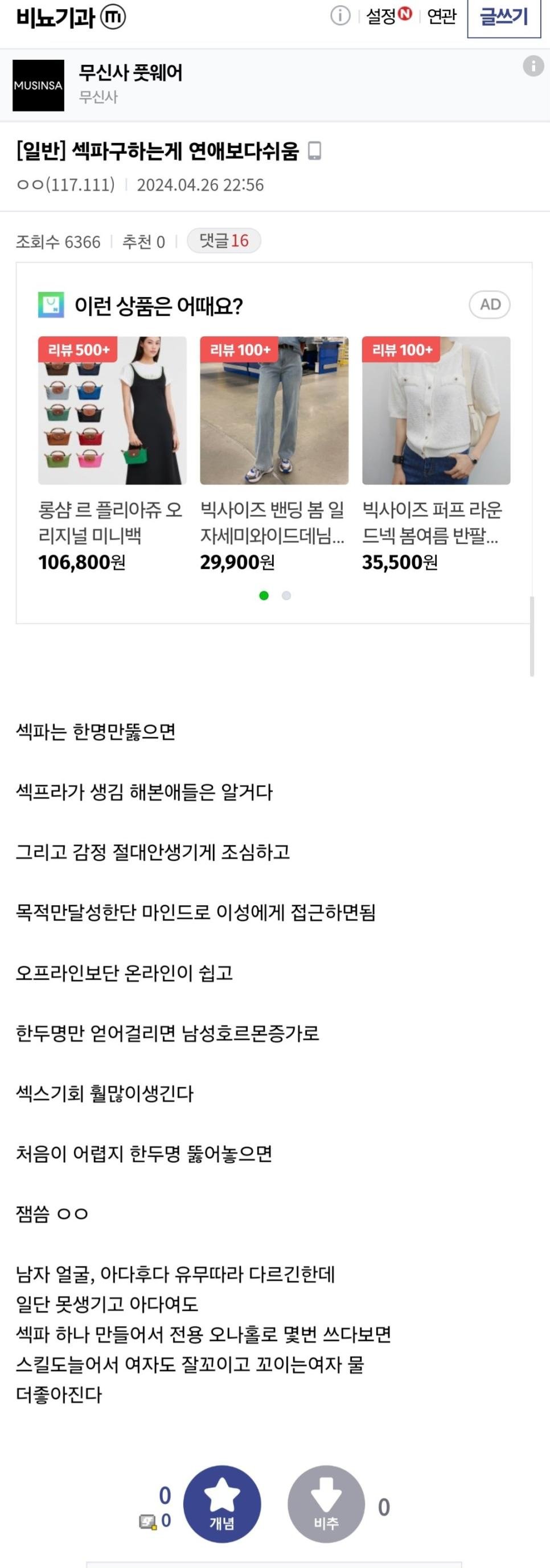Open the gallery info icon in header
The image size is (550, 1568).
tap(340, 16)
